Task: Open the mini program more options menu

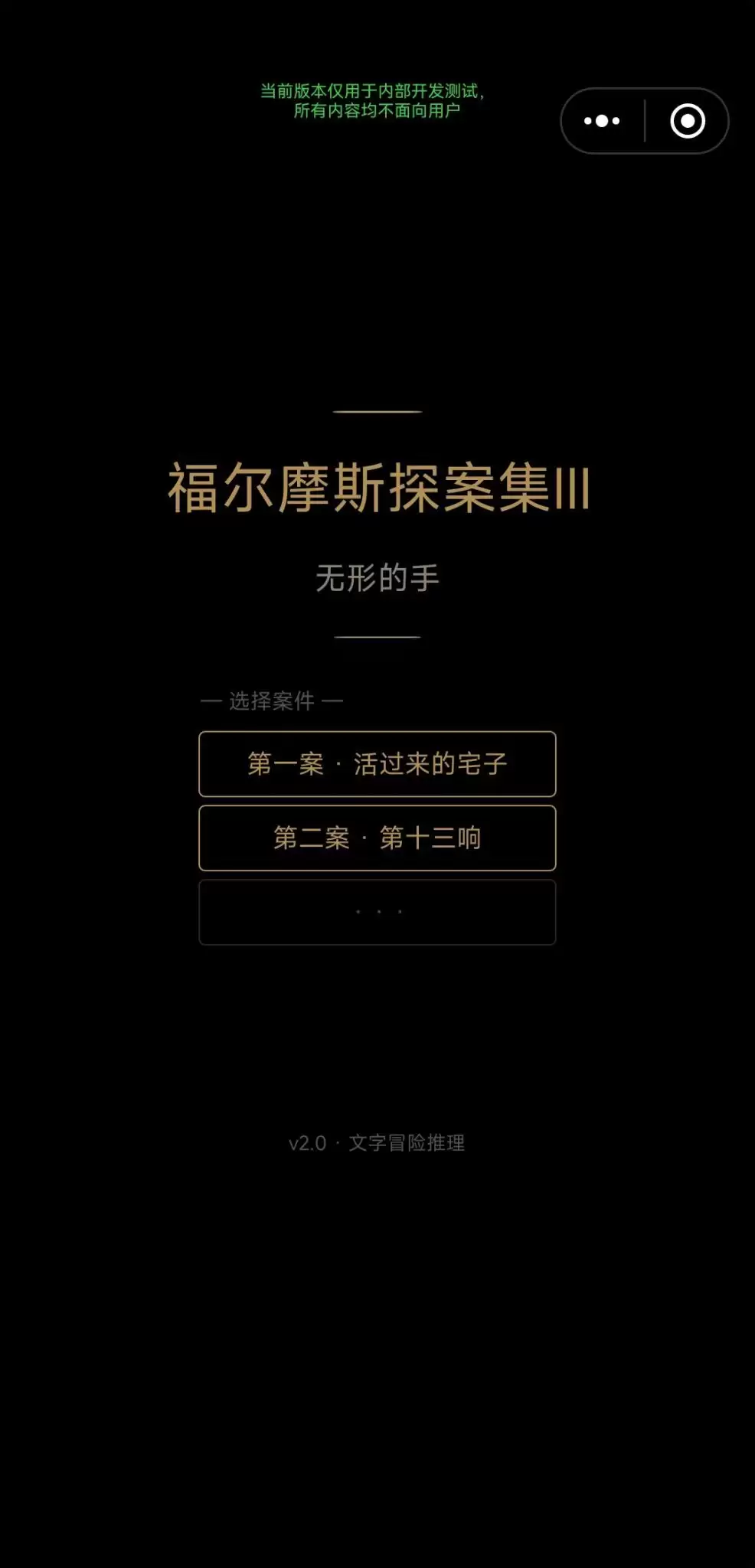Action: [x=602, y=121]
